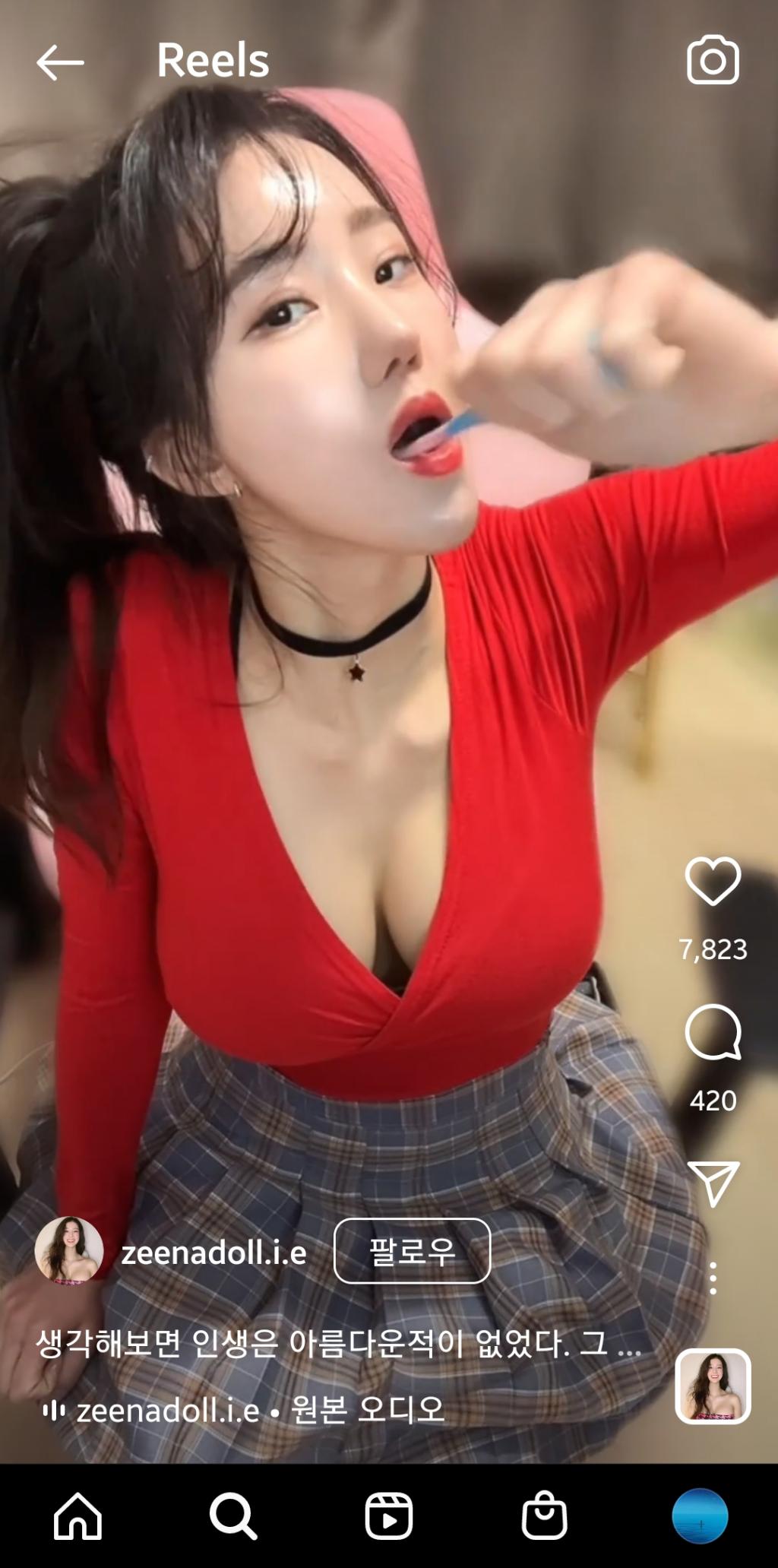The width and height of the screenshot is (778, 1568).
Task: Share this reel via the paper plane icon
Action: pos(713,1183)
